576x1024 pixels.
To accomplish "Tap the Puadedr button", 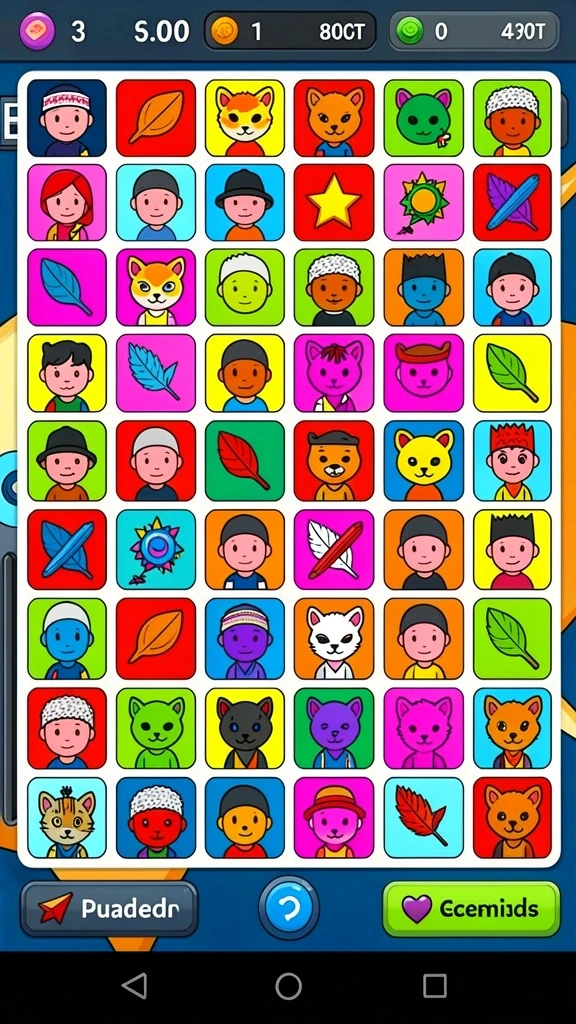I will pos(109,908).
